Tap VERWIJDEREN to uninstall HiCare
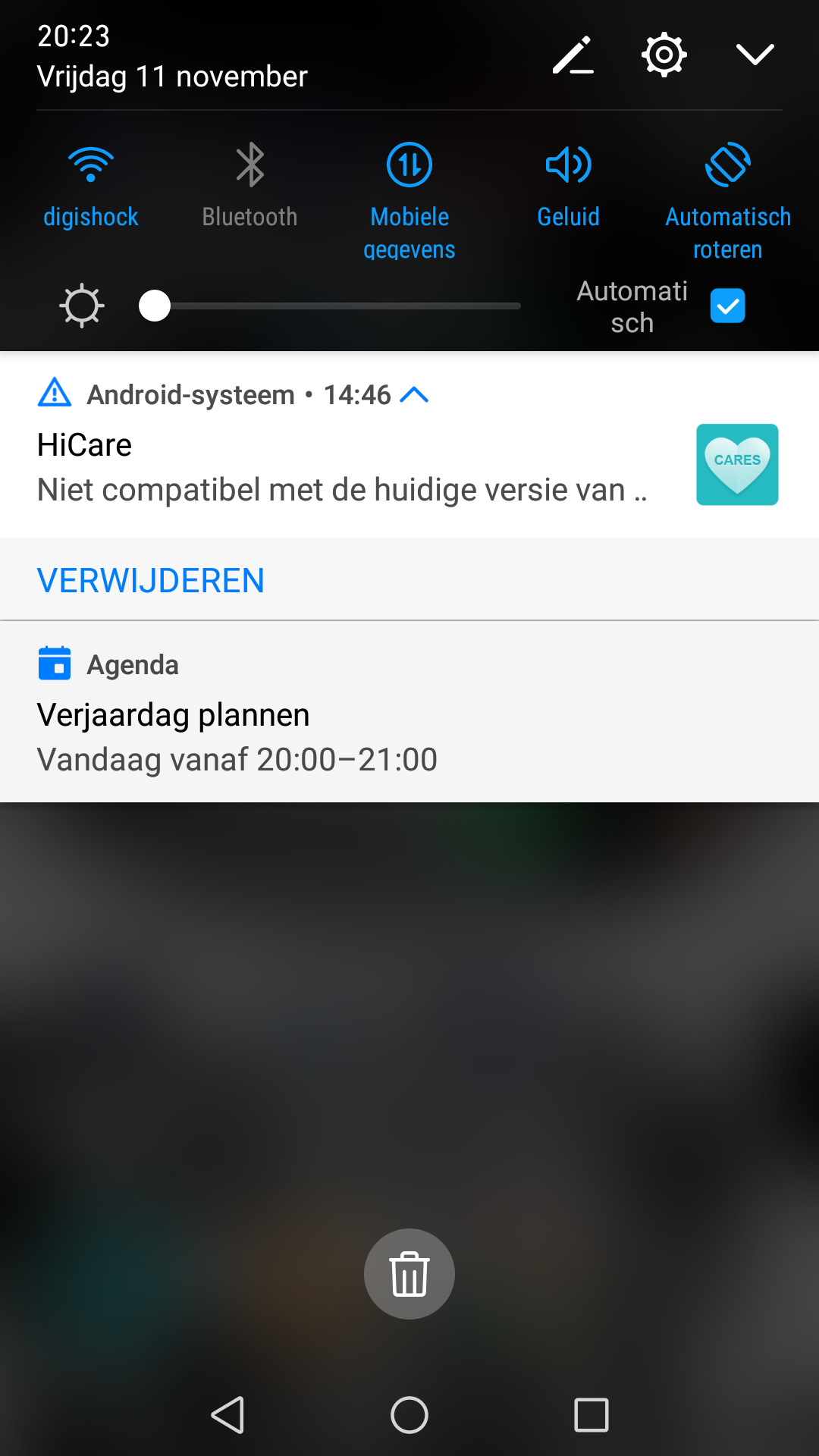819x1456 pixels. pyautogui.click(x=151, y=581)
